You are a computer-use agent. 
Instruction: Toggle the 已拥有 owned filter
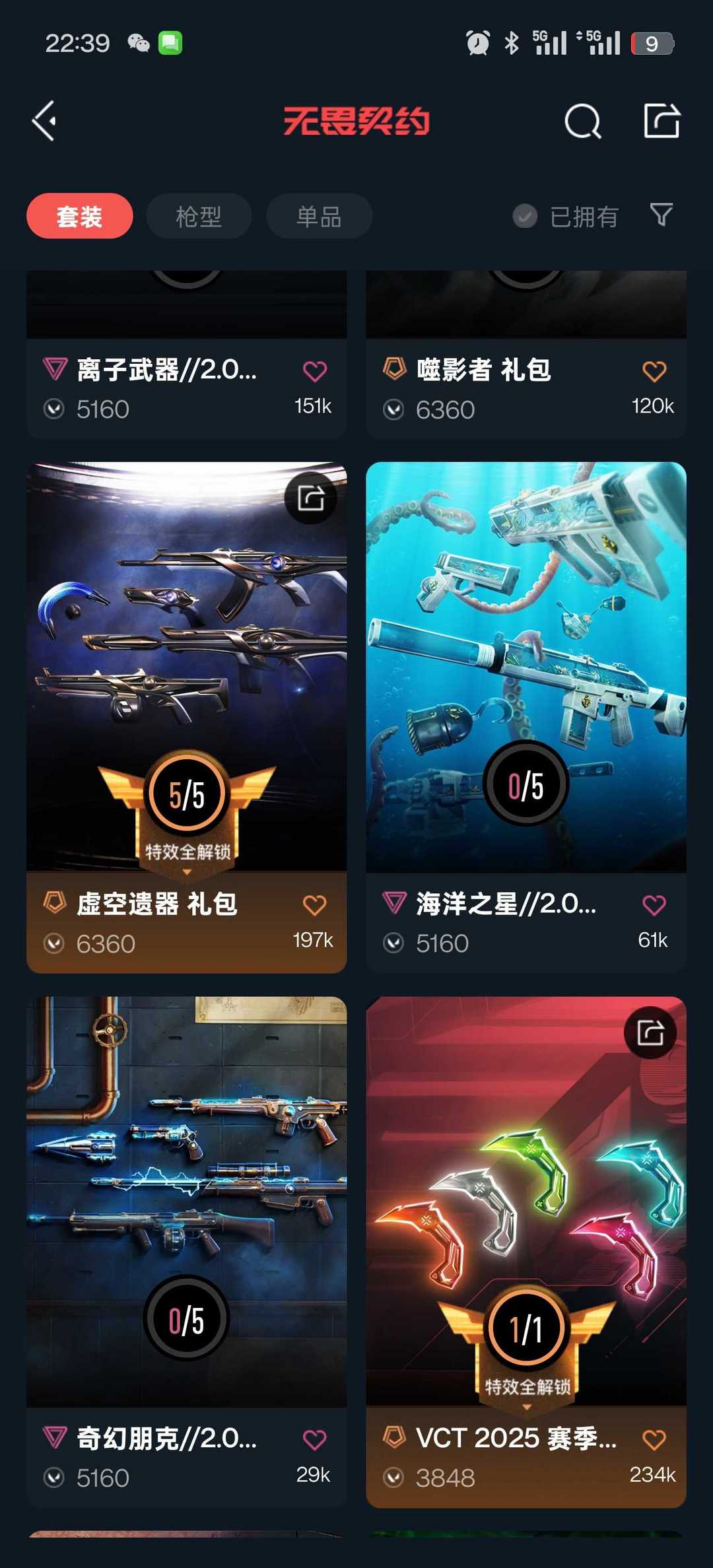tap(566, 216)
